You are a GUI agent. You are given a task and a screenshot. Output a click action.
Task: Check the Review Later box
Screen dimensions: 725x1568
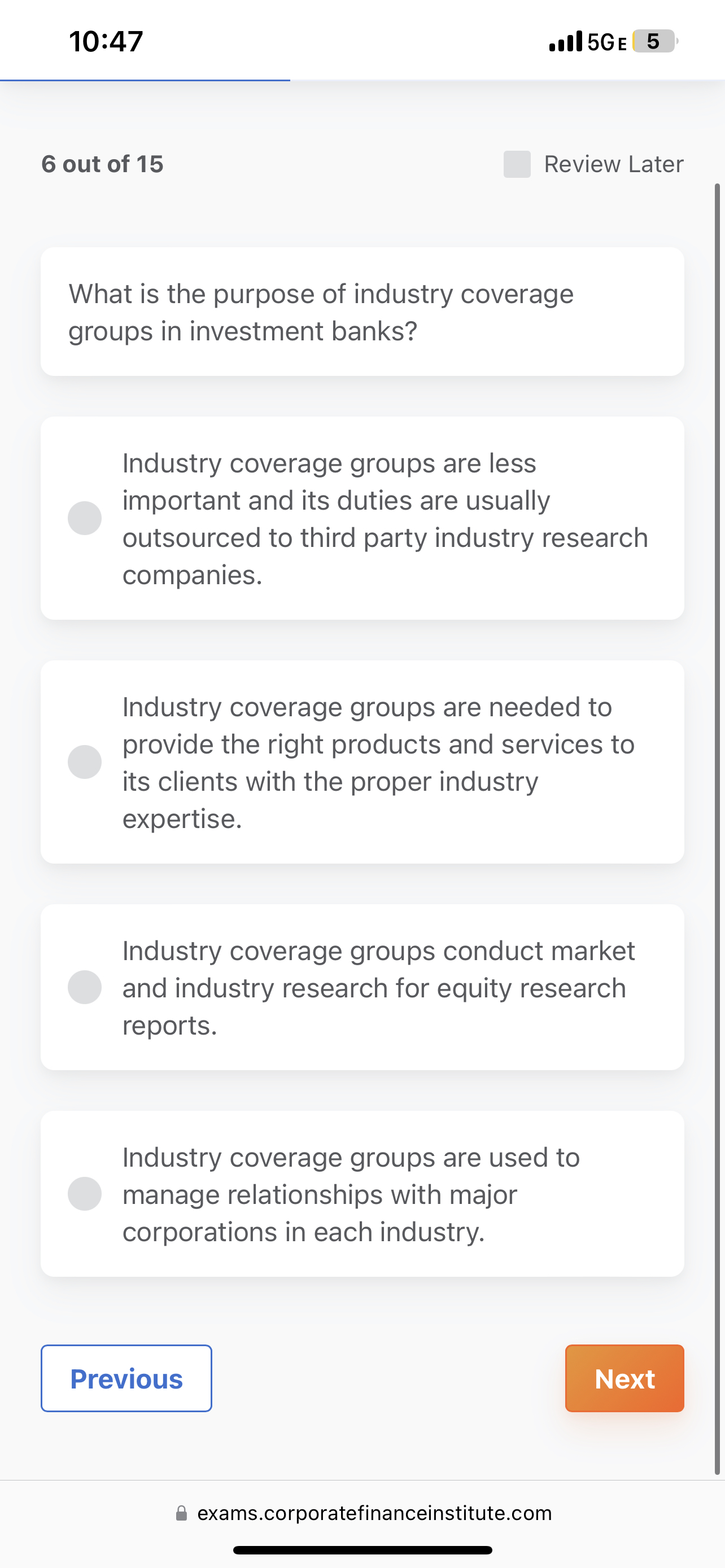[x=517, y=164]
